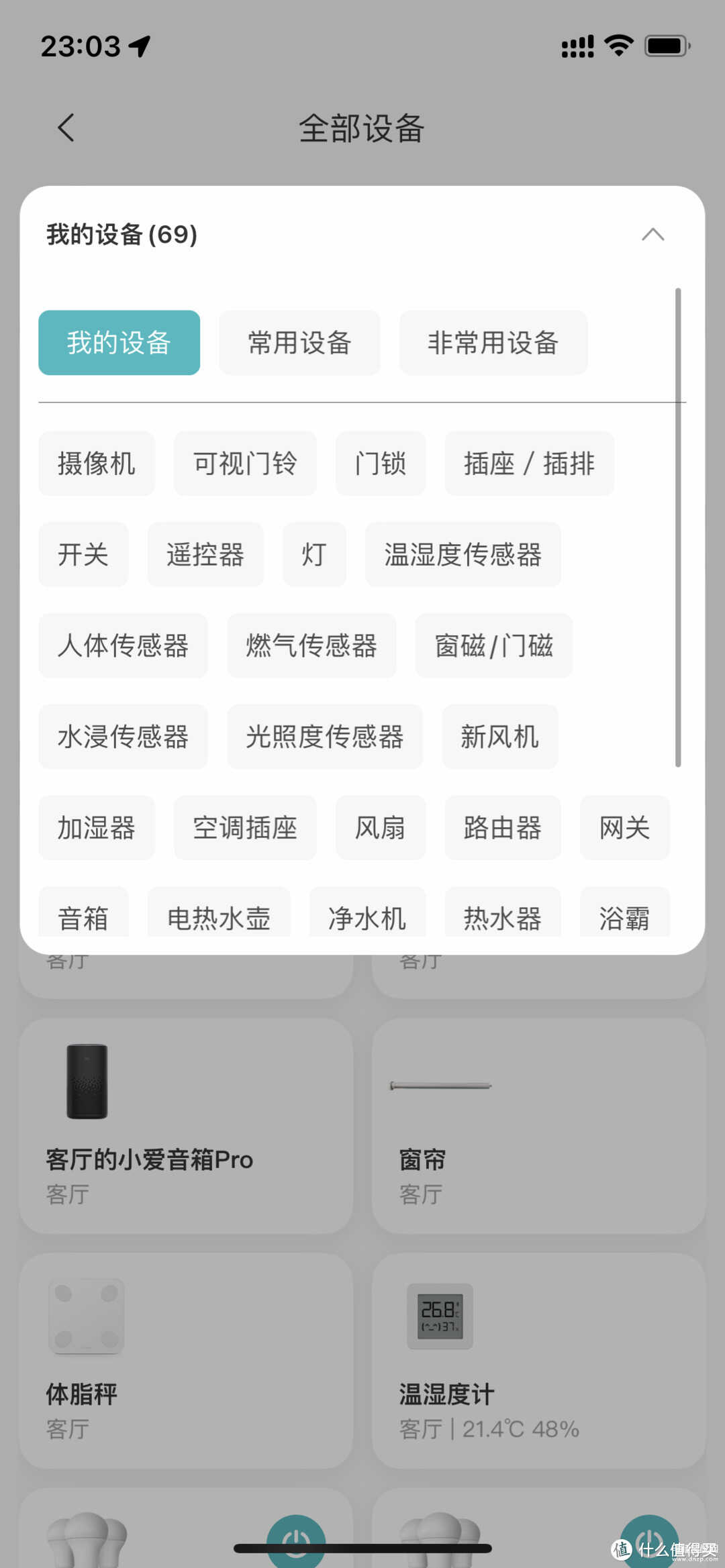Show 新风机 devices
Screen dimensions: 725x1568
coord(499,737)
